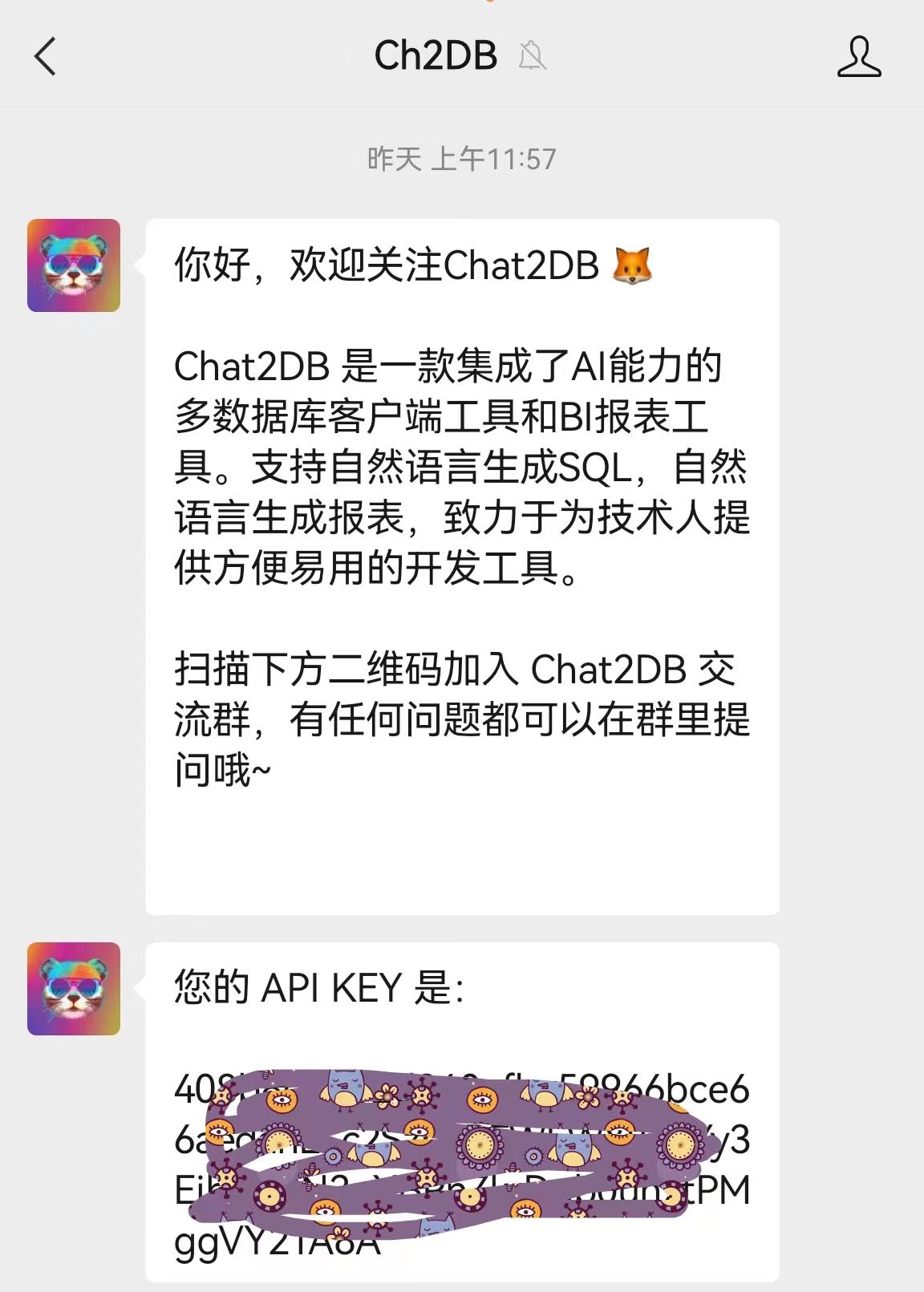The height and width of the screenshot is (1292, 924).
Task: Tap the avatar beside the welcome message
Action: (x=74, y=265)
